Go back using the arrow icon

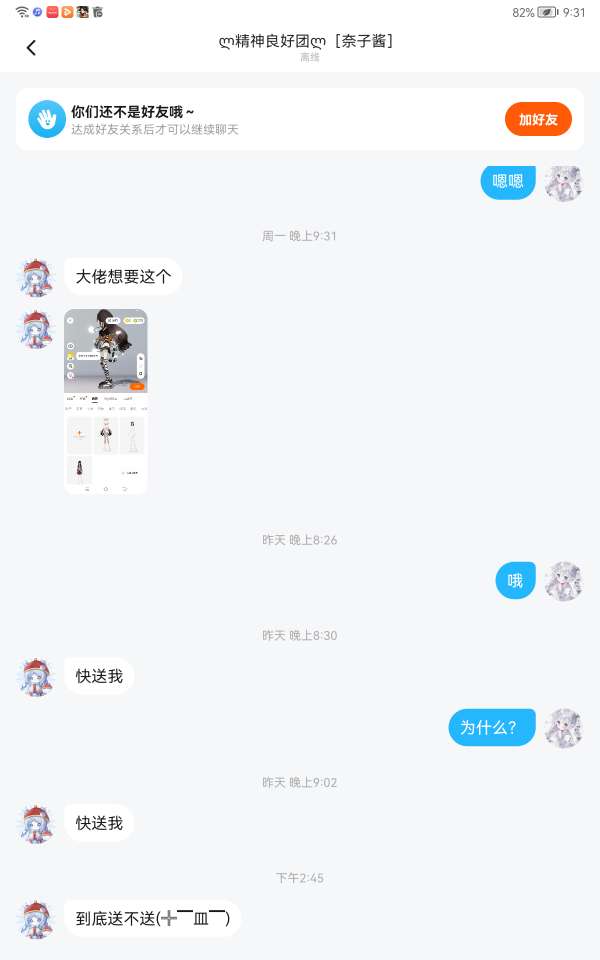[31, 47]
